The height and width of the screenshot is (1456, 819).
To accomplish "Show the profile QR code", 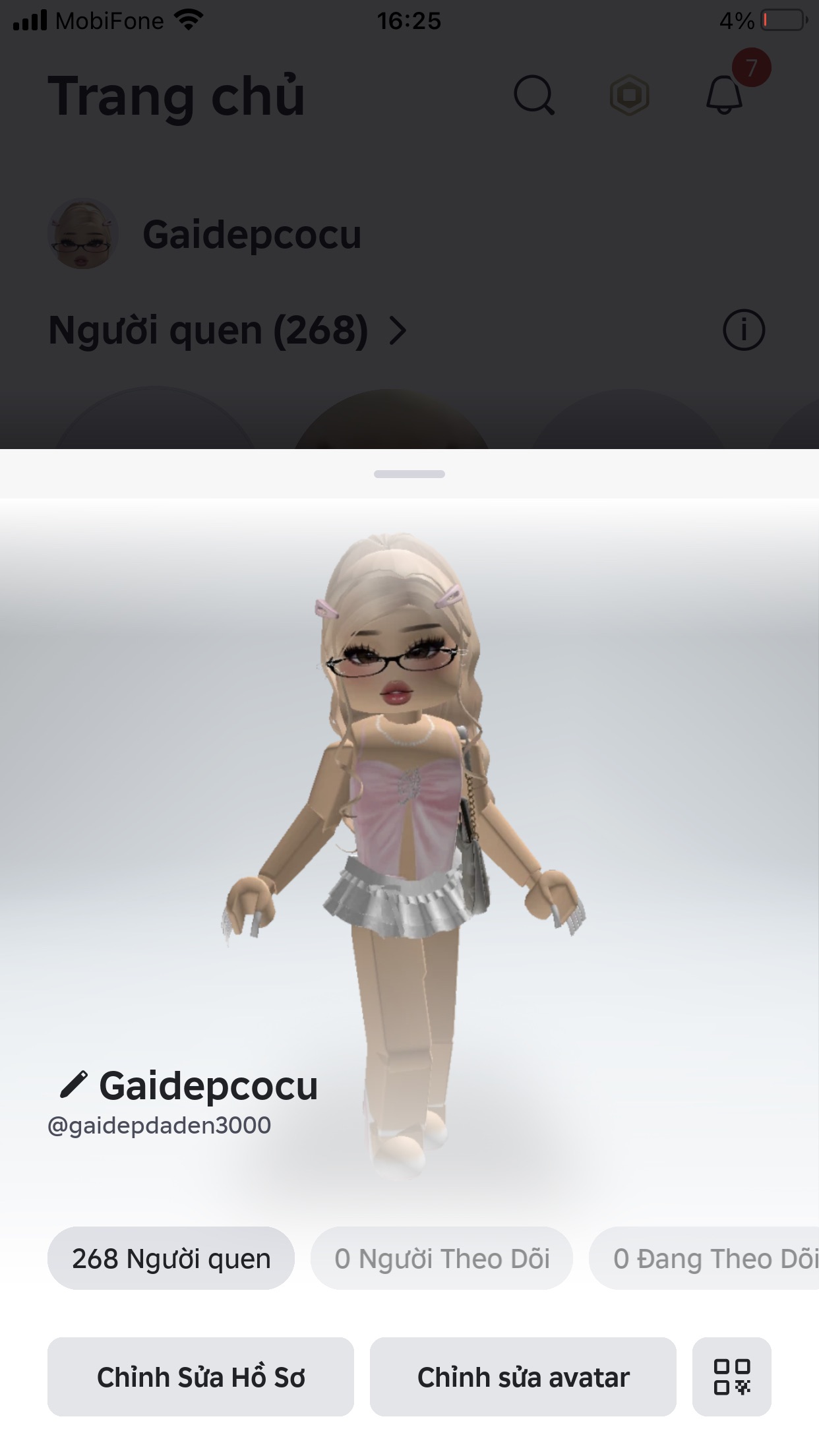I will pos(732,1378).
